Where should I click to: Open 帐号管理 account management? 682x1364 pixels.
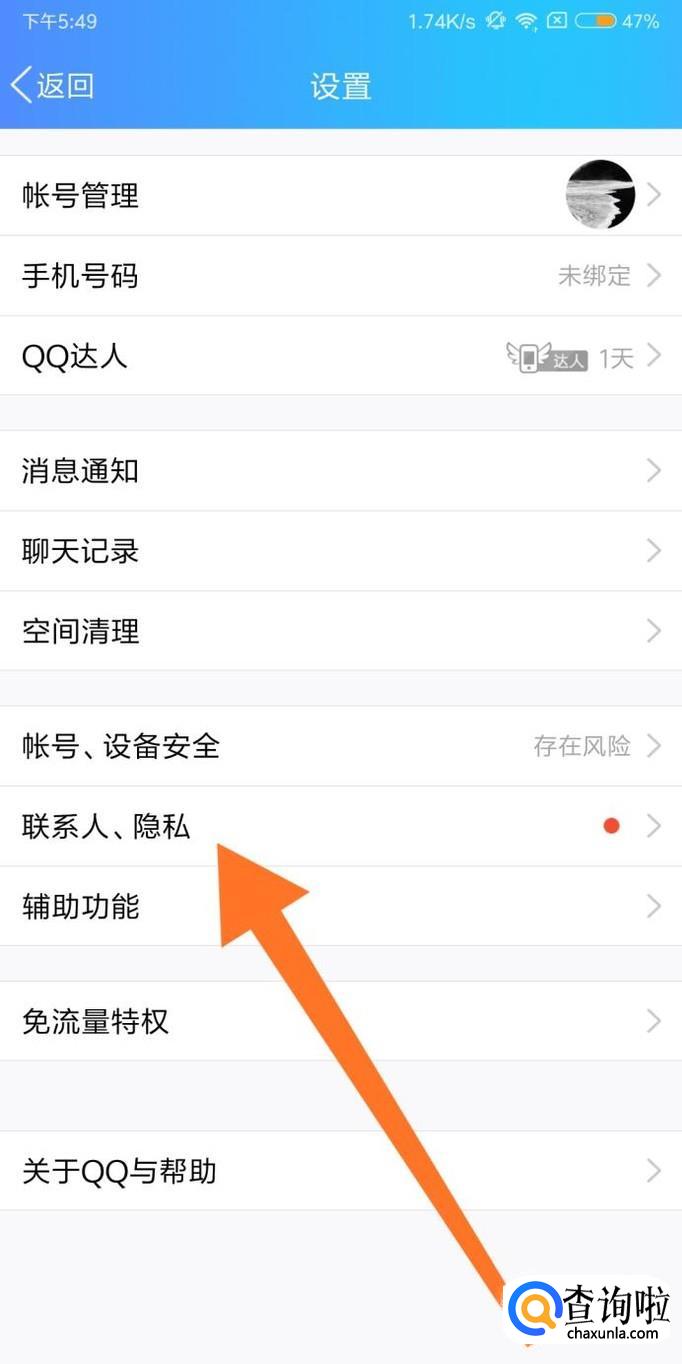(x=341, y=196)
